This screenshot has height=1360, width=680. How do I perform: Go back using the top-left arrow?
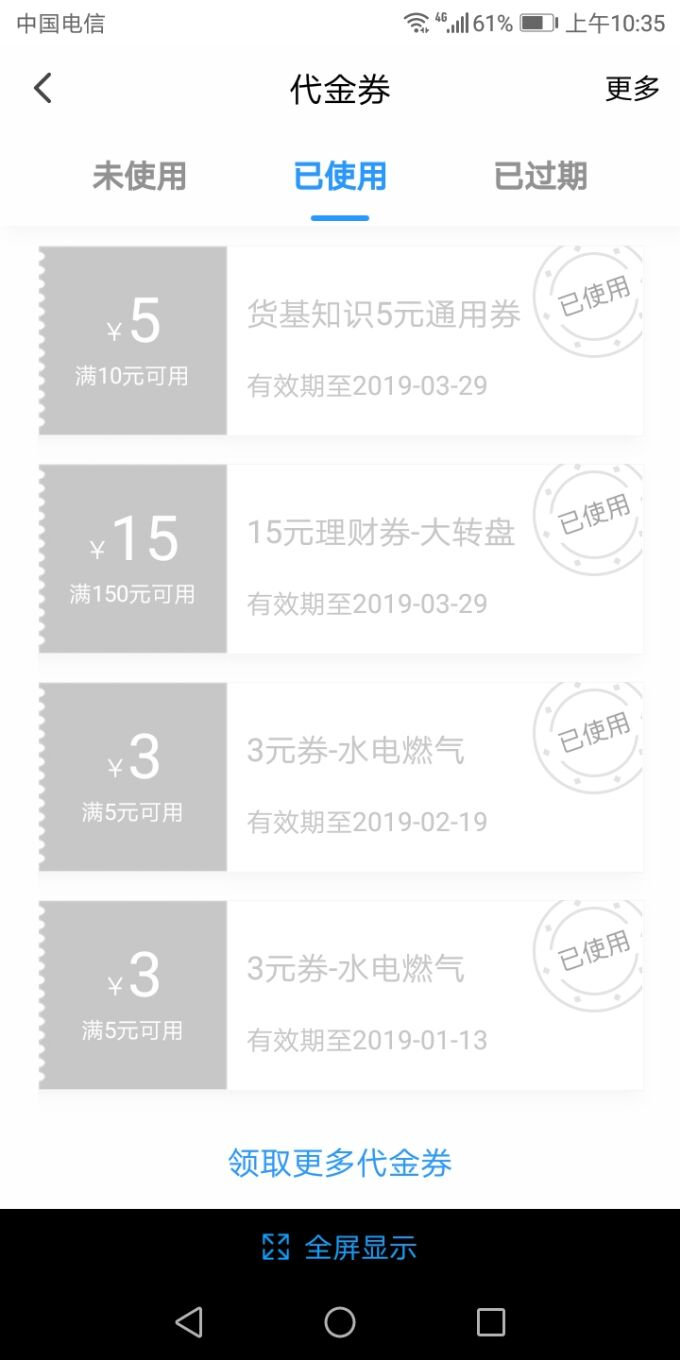point(42,88)
